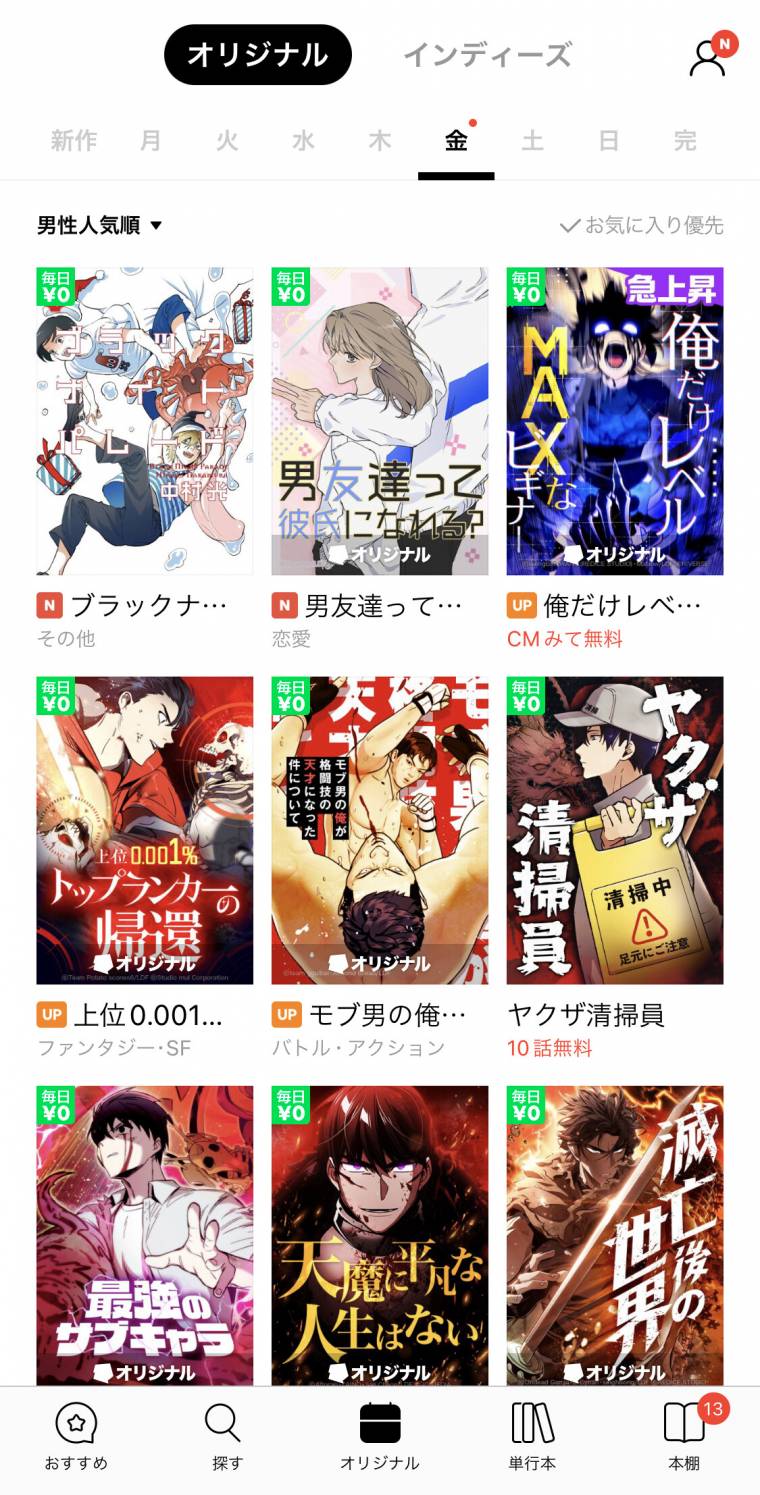
Task: Toggle お気に入り優先 option
Action: (x=641, y=225)
